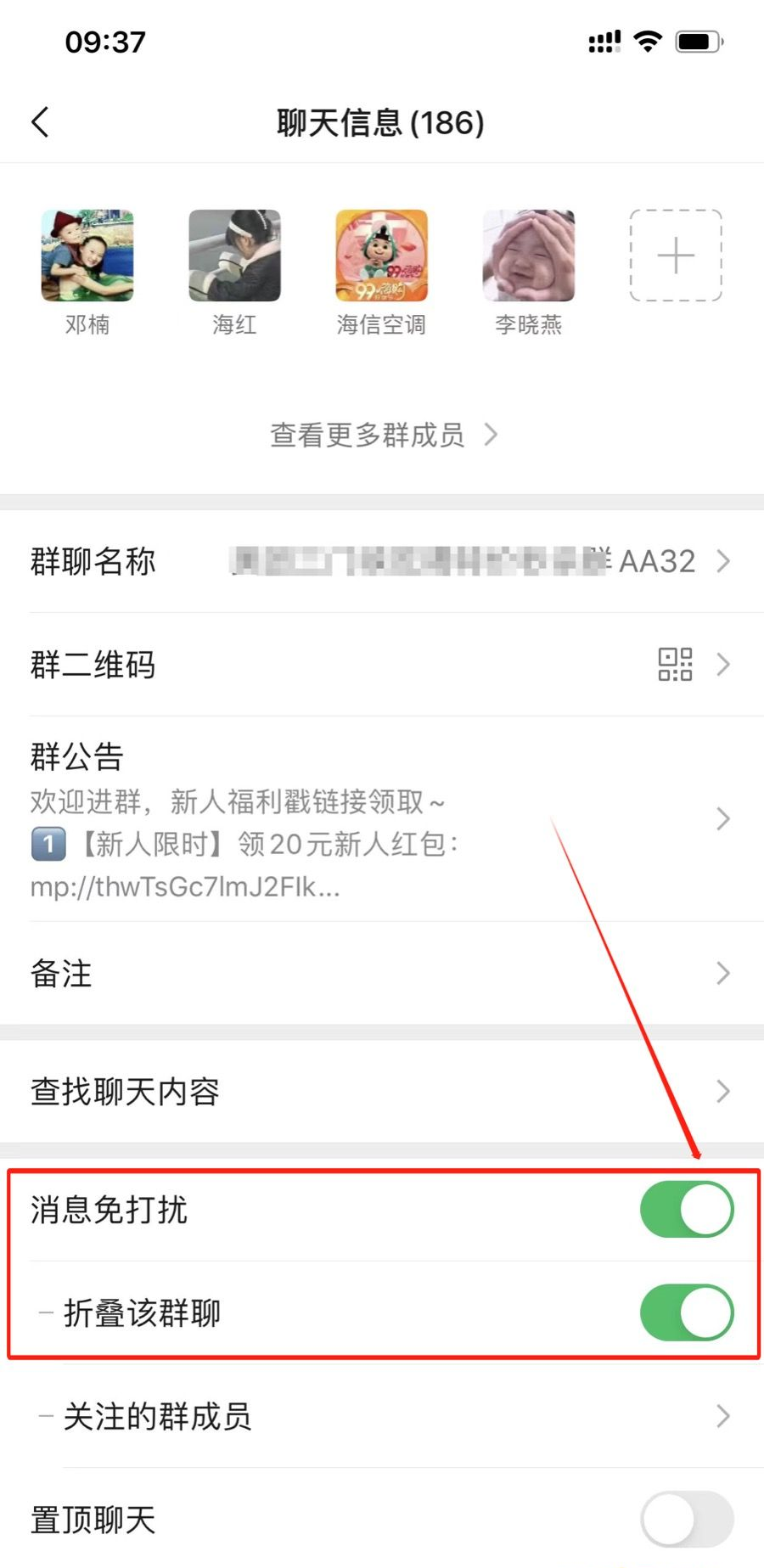Open 查找聊天内容 search
The width and height of the screenshot is (764, 1568).
[x=382, y=1091]
